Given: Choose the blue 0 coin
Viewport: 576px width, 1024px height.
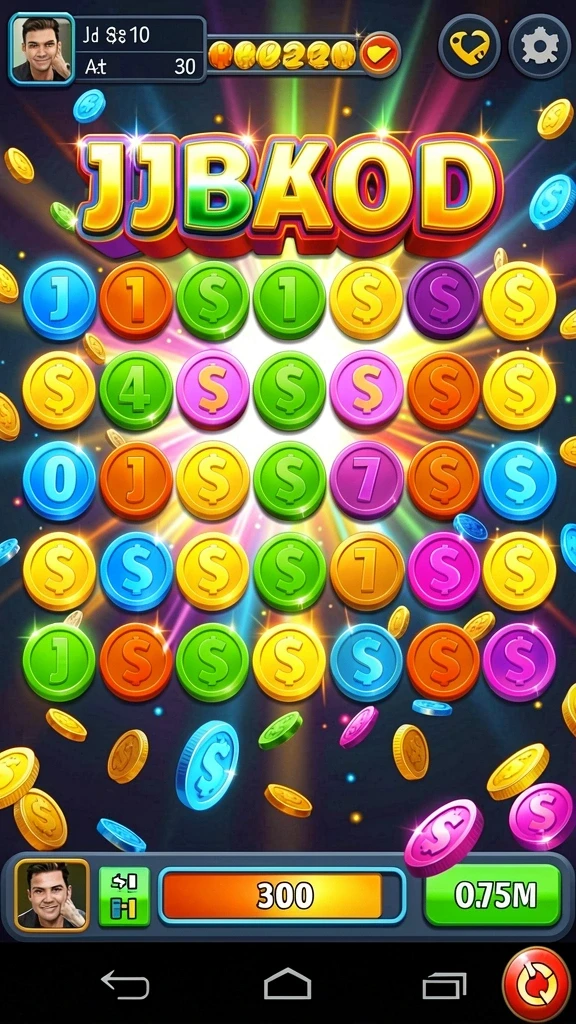Looking at the screenshot, I should tap(59, 481).
